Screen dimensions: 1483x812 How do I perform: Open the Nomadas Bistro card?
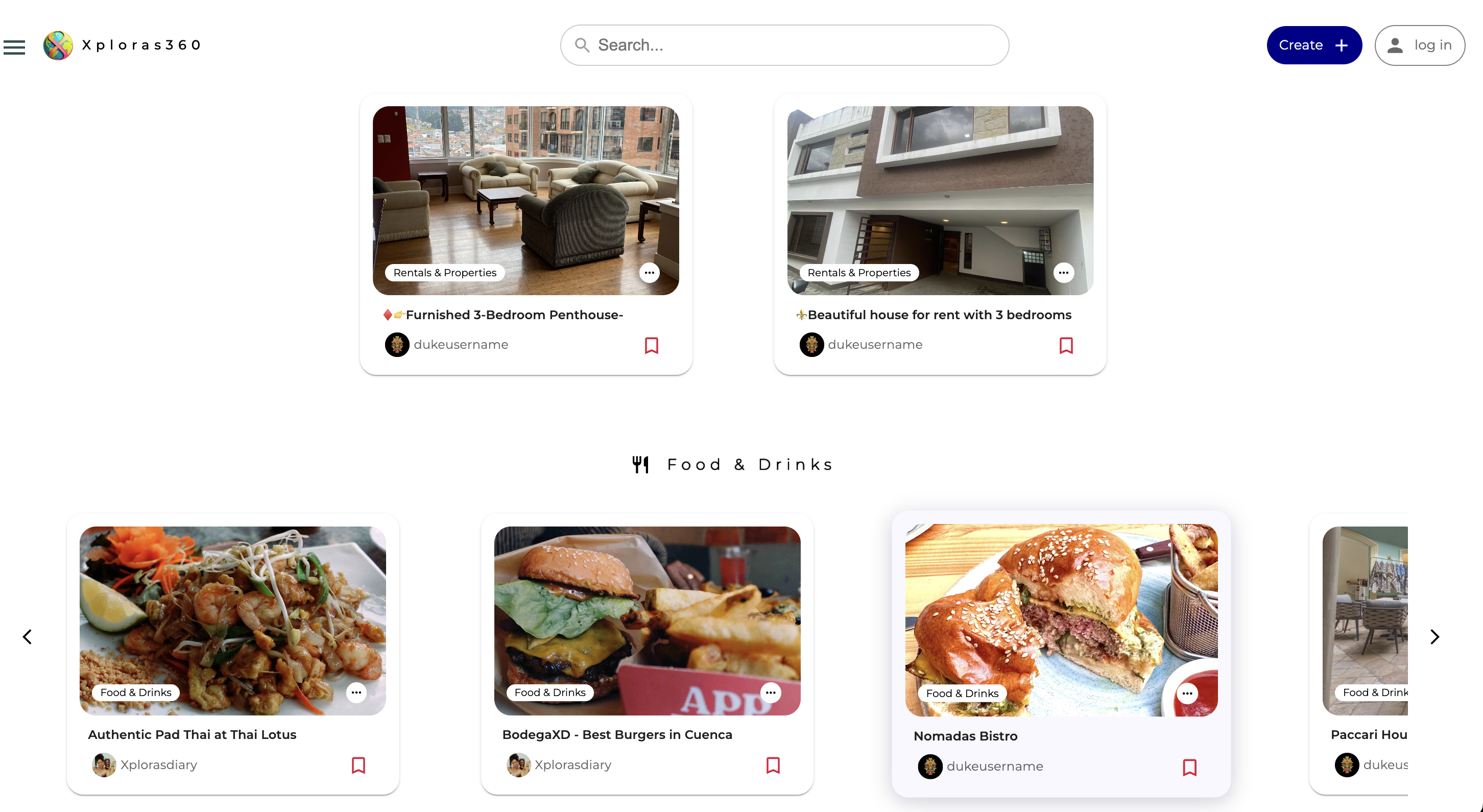pos(1061,619)
